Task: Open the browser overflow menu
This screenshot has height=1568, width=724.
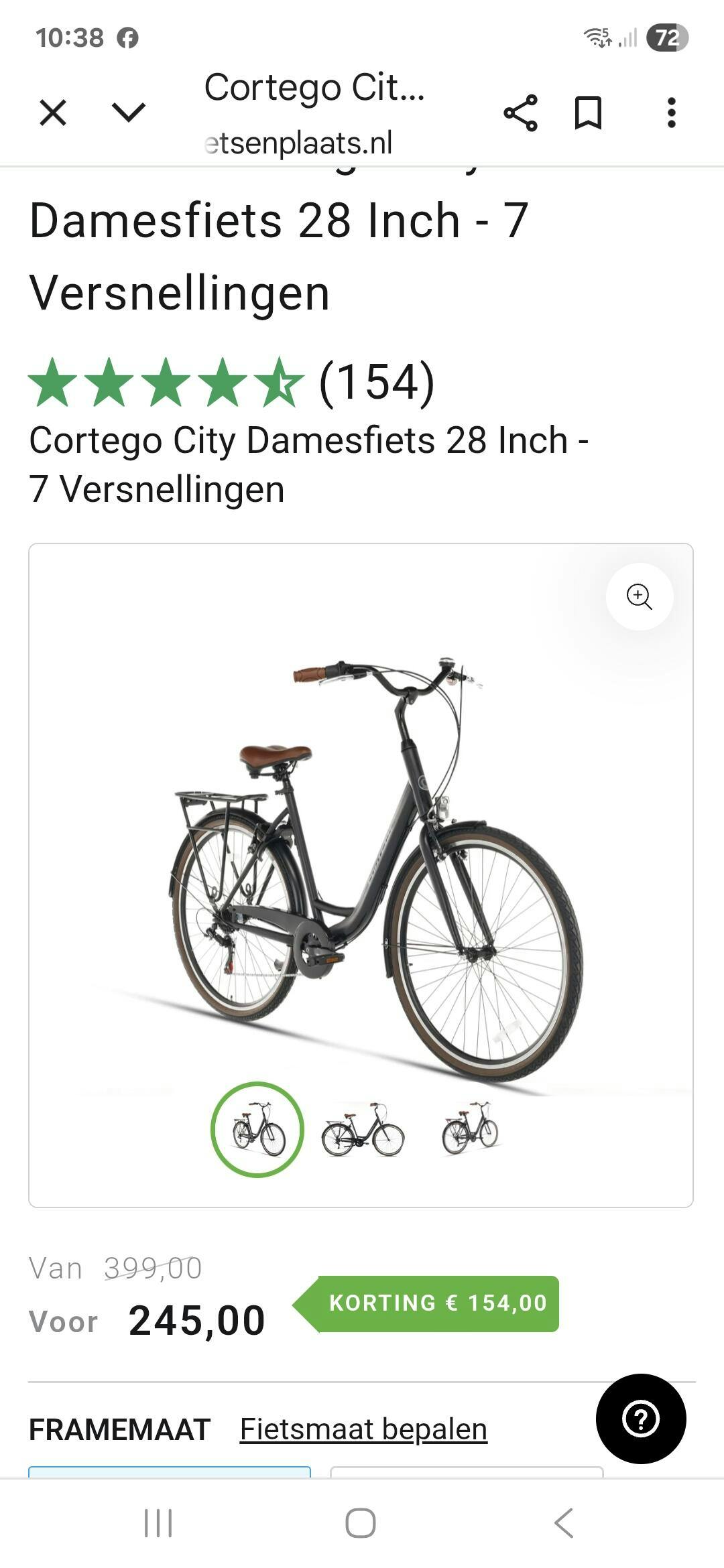Action: pos(671,113)
